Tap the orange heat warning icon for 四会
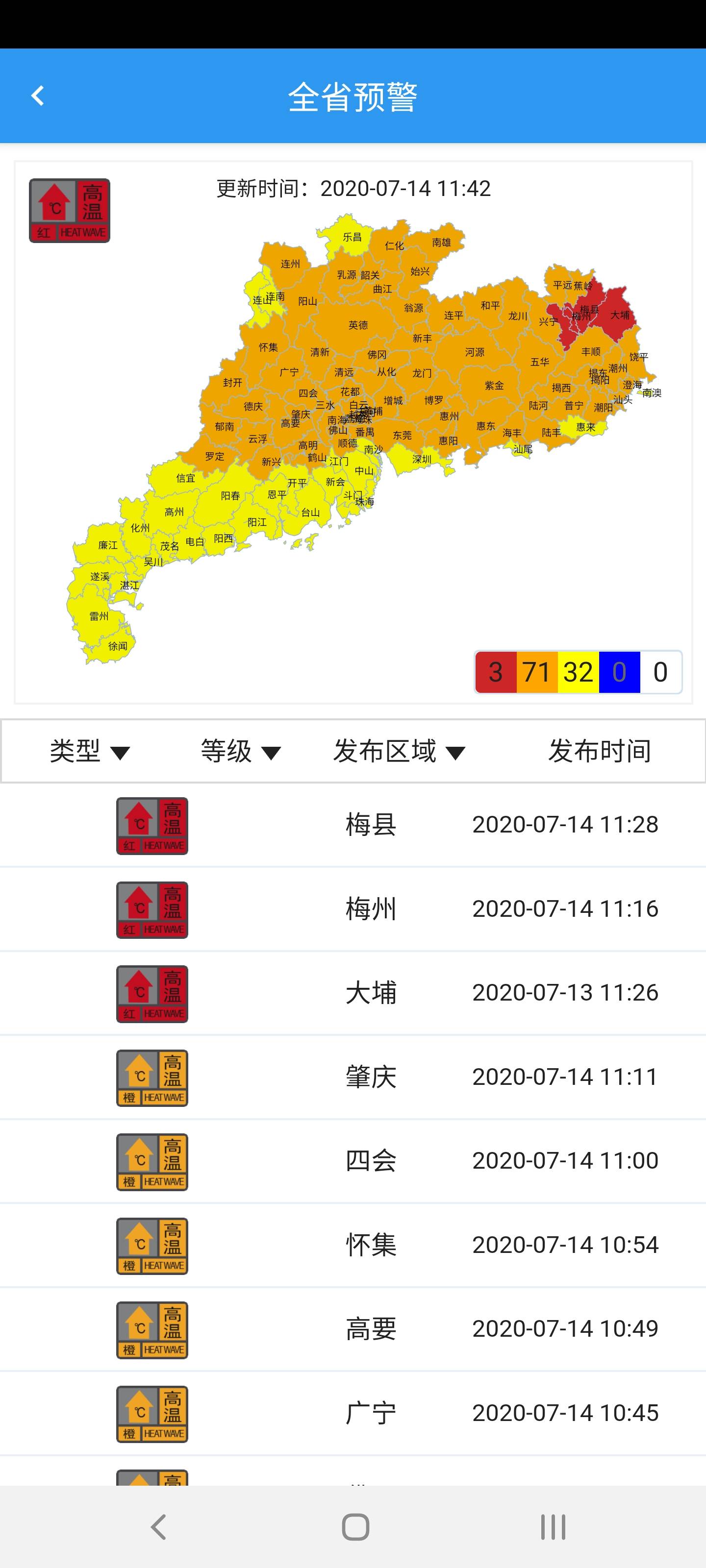The image size is (706, 1568). [151, 1161]
